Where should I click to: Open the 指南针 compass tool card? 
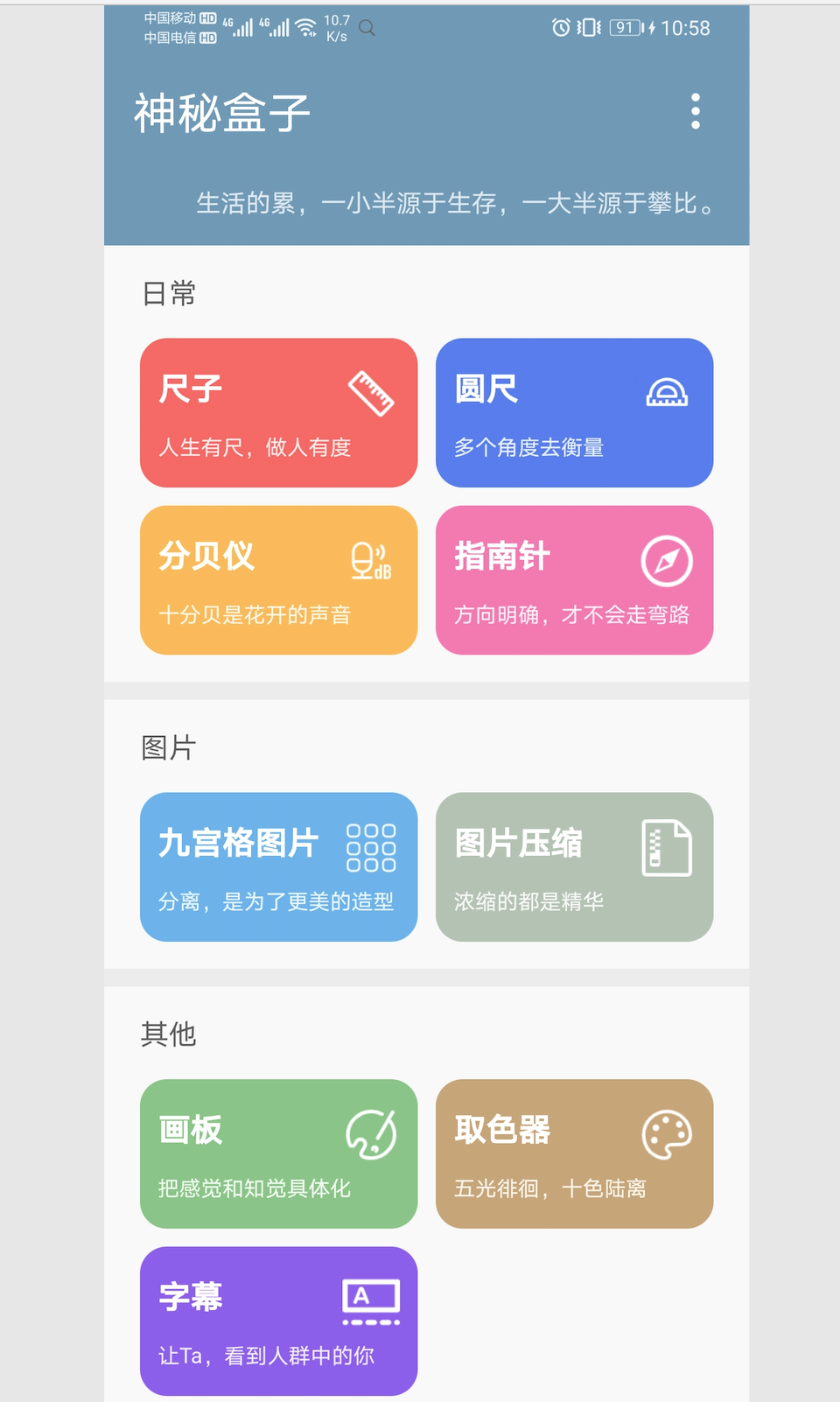574,579
